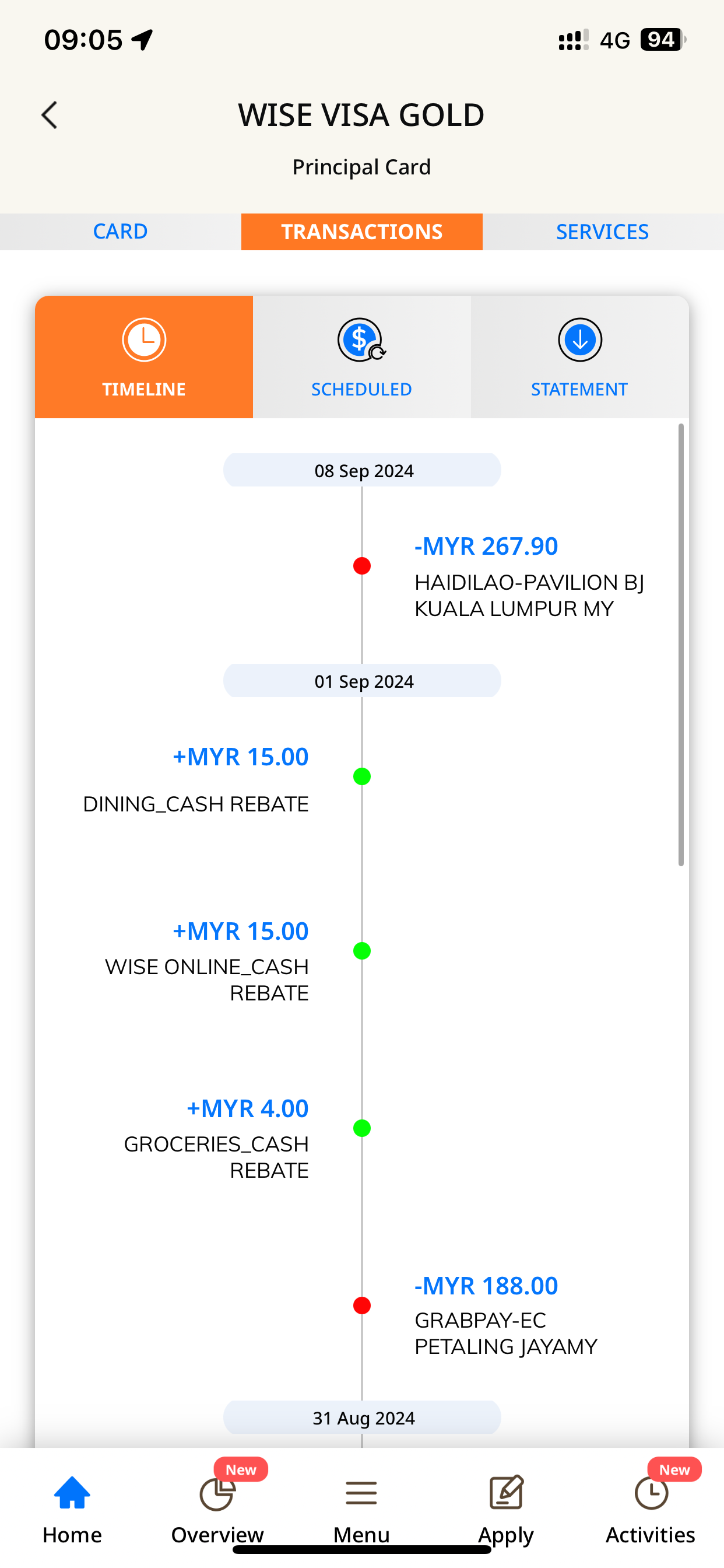Go back using the back arrow
724x1568 pixels.
[50, 115]
